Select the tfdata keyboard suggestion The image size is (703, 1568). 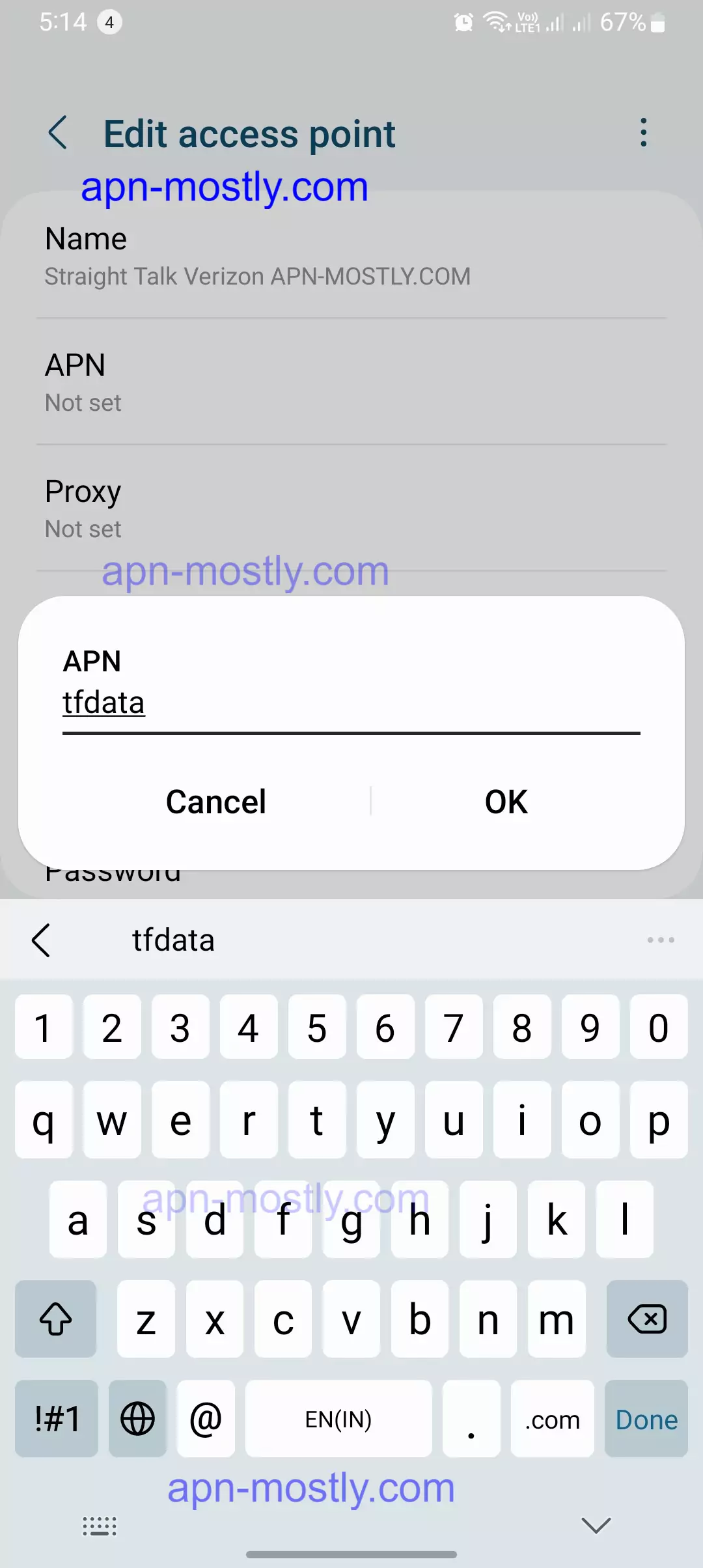point(173,940)
